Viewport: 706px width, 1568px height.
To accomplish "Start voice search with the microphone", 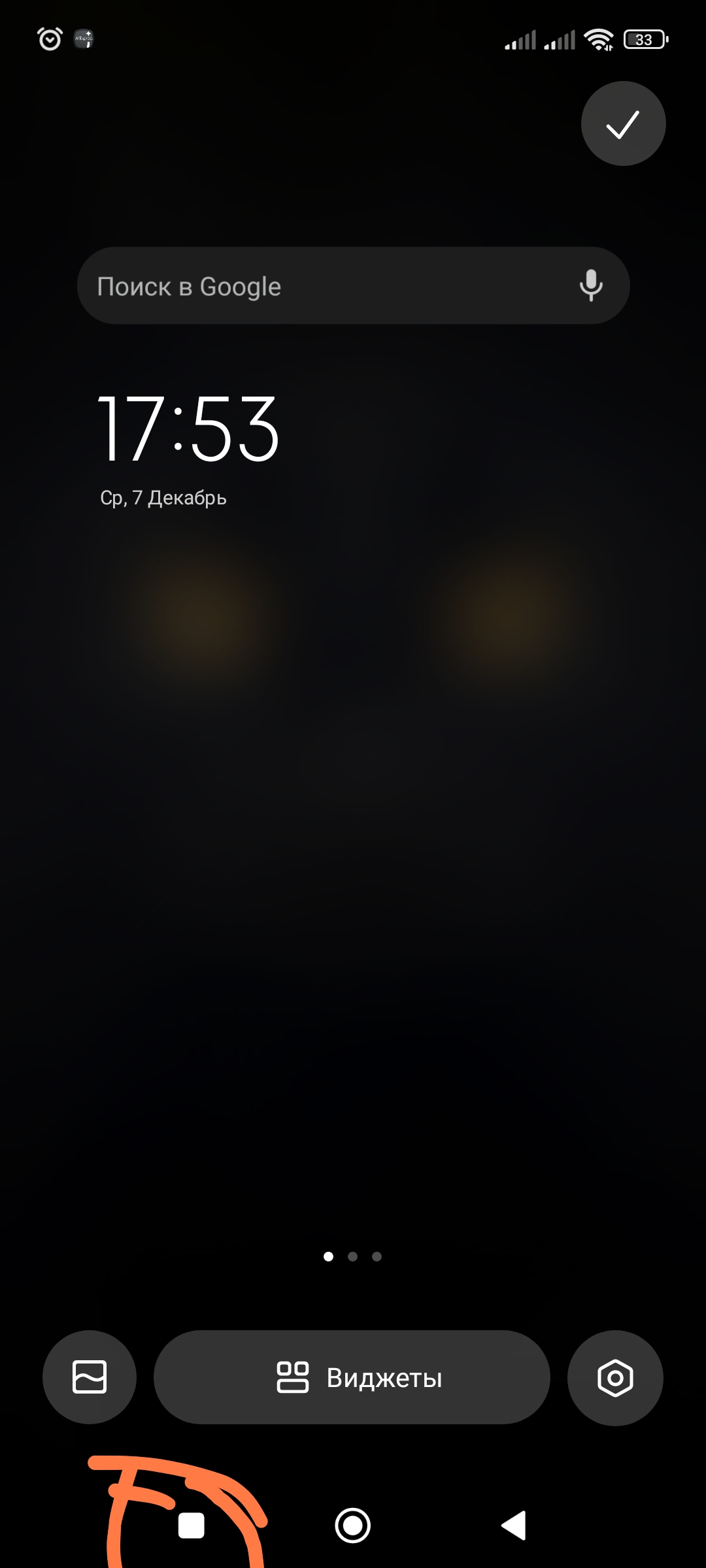I will pos(591,286).
